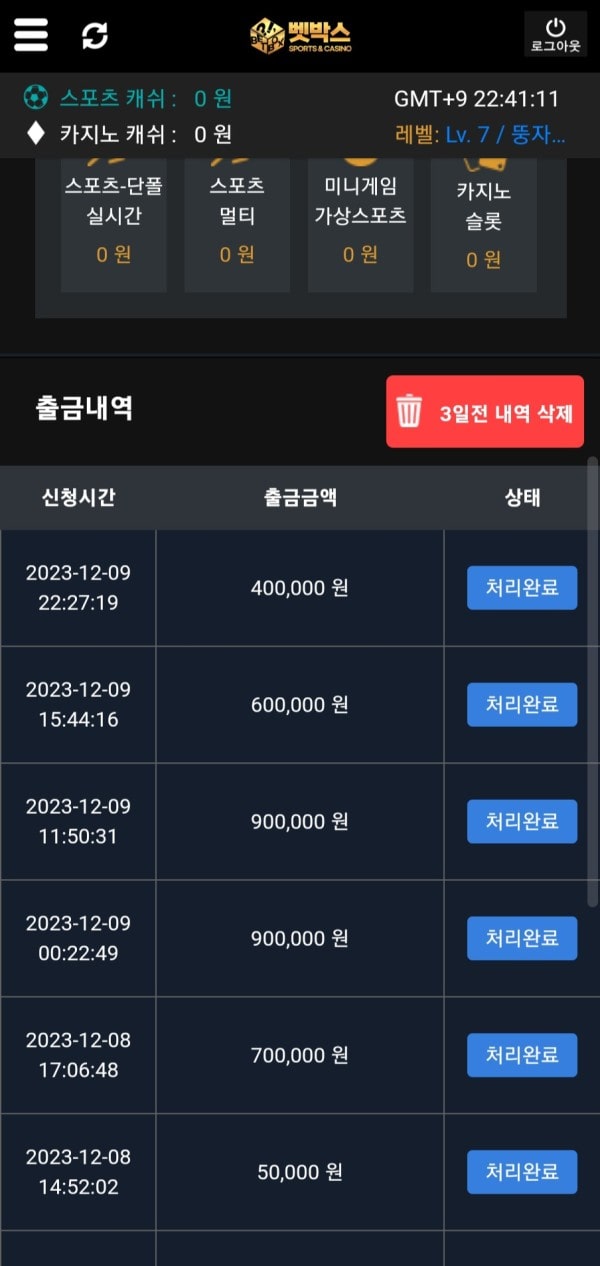
Task: Open the 미니게임 가상스포츠 card
Action: coord(360,224)
